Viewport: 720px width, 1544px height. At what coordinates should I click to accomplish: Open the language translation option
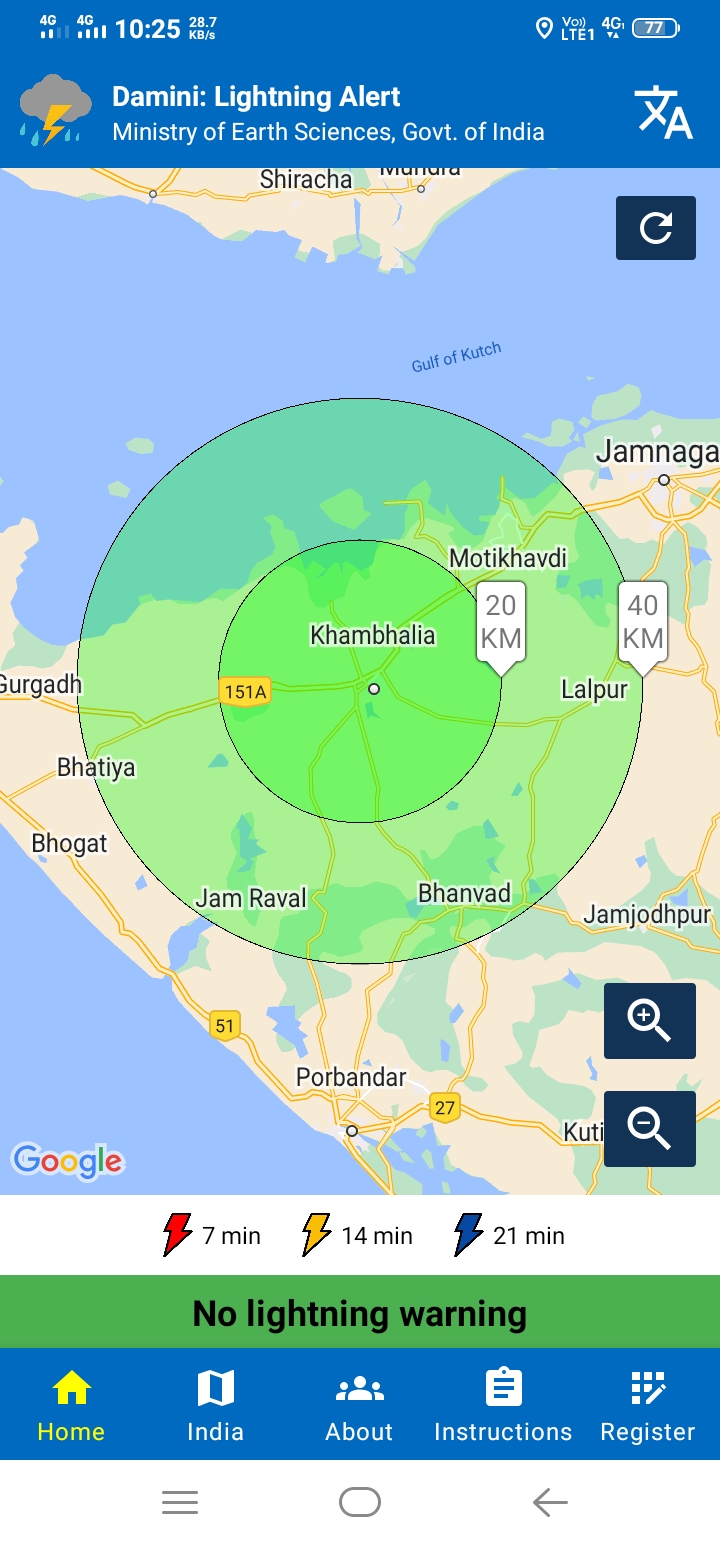point(663,112)
